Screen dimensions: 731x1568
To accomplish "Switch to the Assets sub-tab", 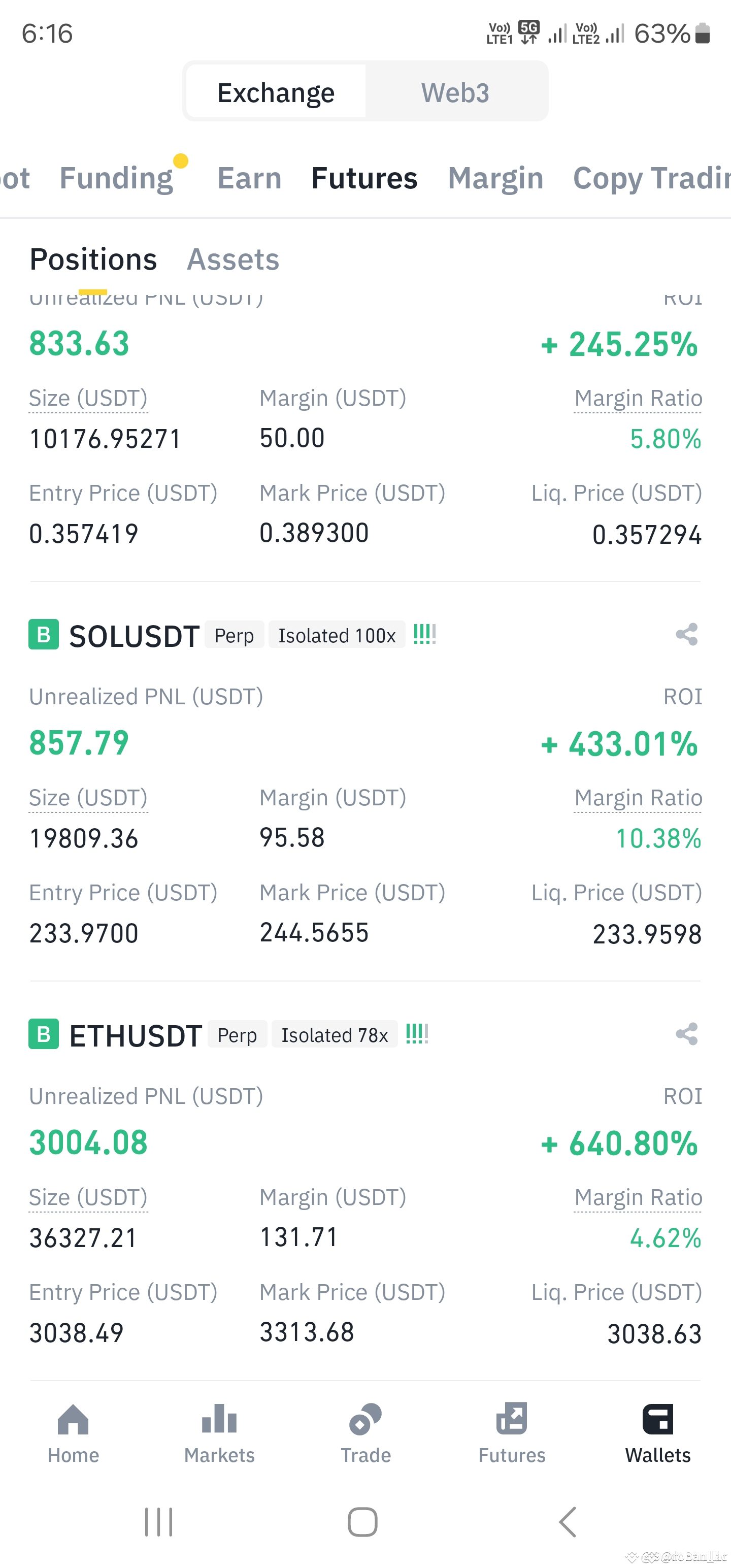I will coord(233,259).
